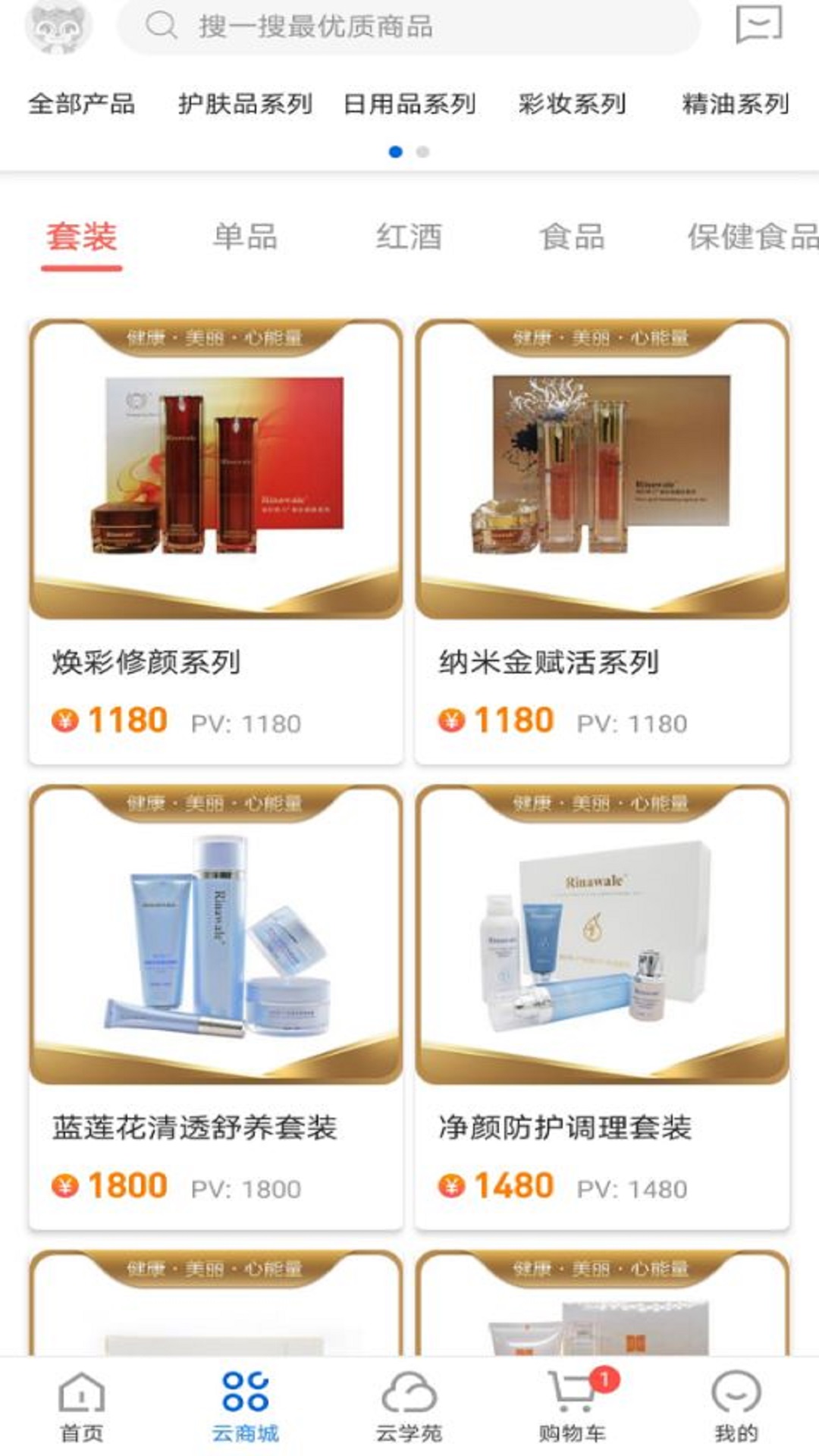The width and height of the screenshot is (819, 1456).
Task: Switch to the 单品 tab
Action: [x=245, y=237]
